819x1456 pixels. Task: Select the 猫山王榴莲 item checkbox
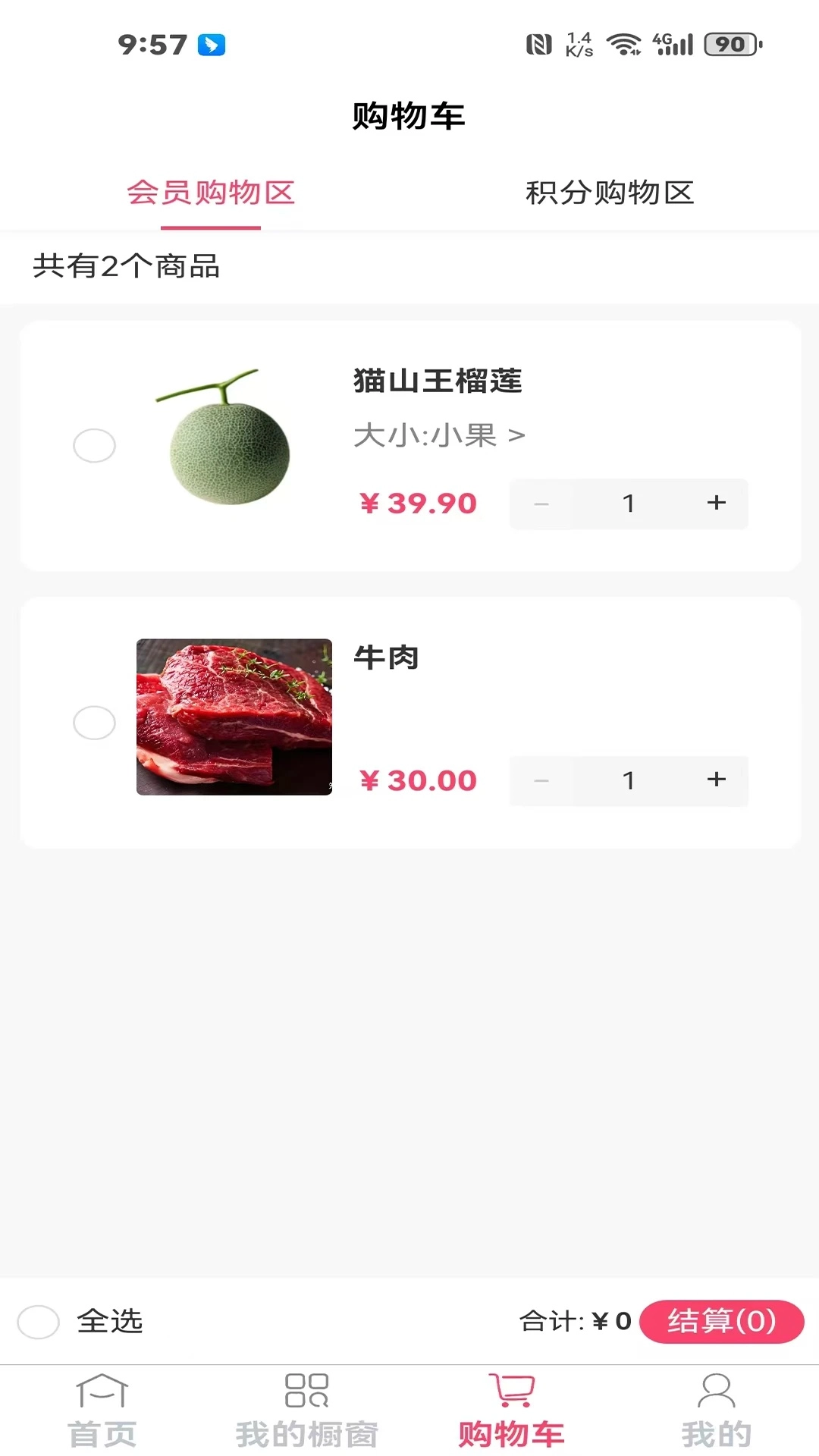point(94,446)
